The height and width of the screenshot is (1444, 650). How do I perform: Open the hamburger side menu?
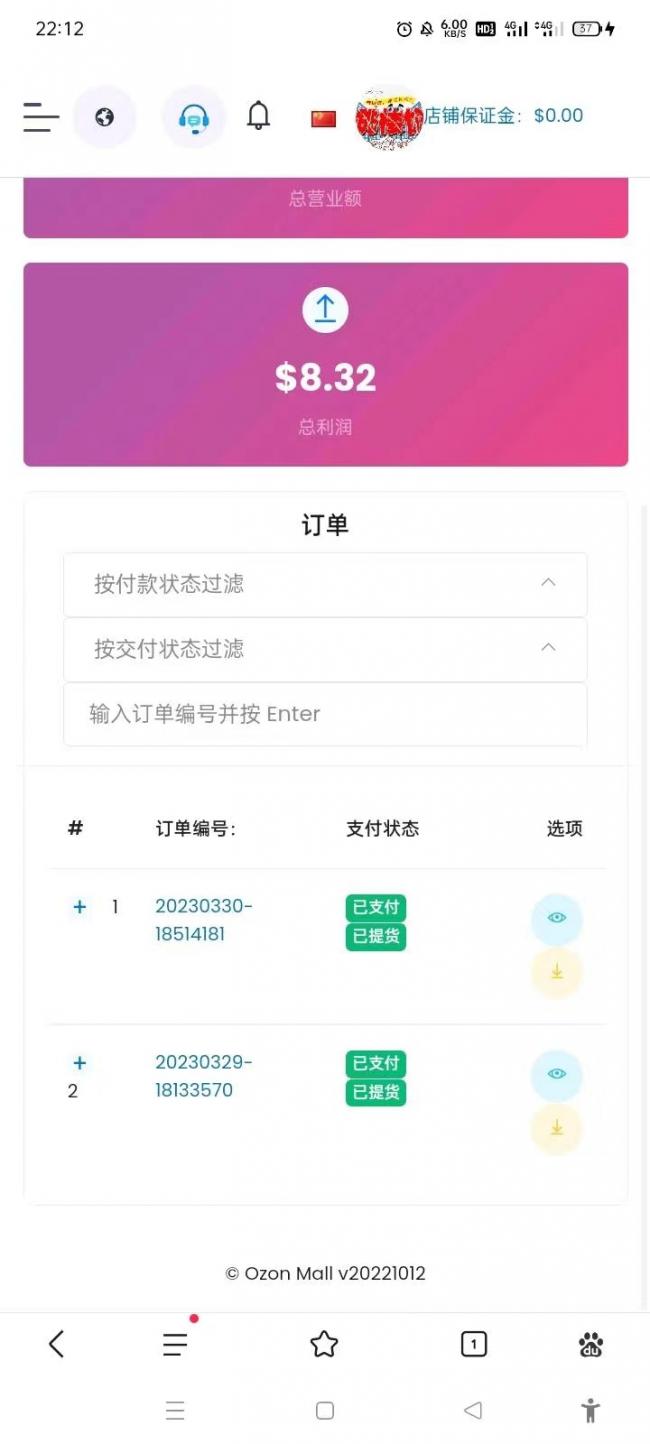[x=41, y=117]
